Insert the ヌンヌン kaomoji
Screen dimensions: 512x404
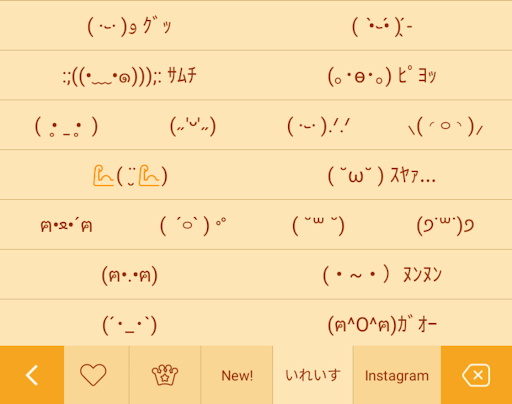coord(384,275)
